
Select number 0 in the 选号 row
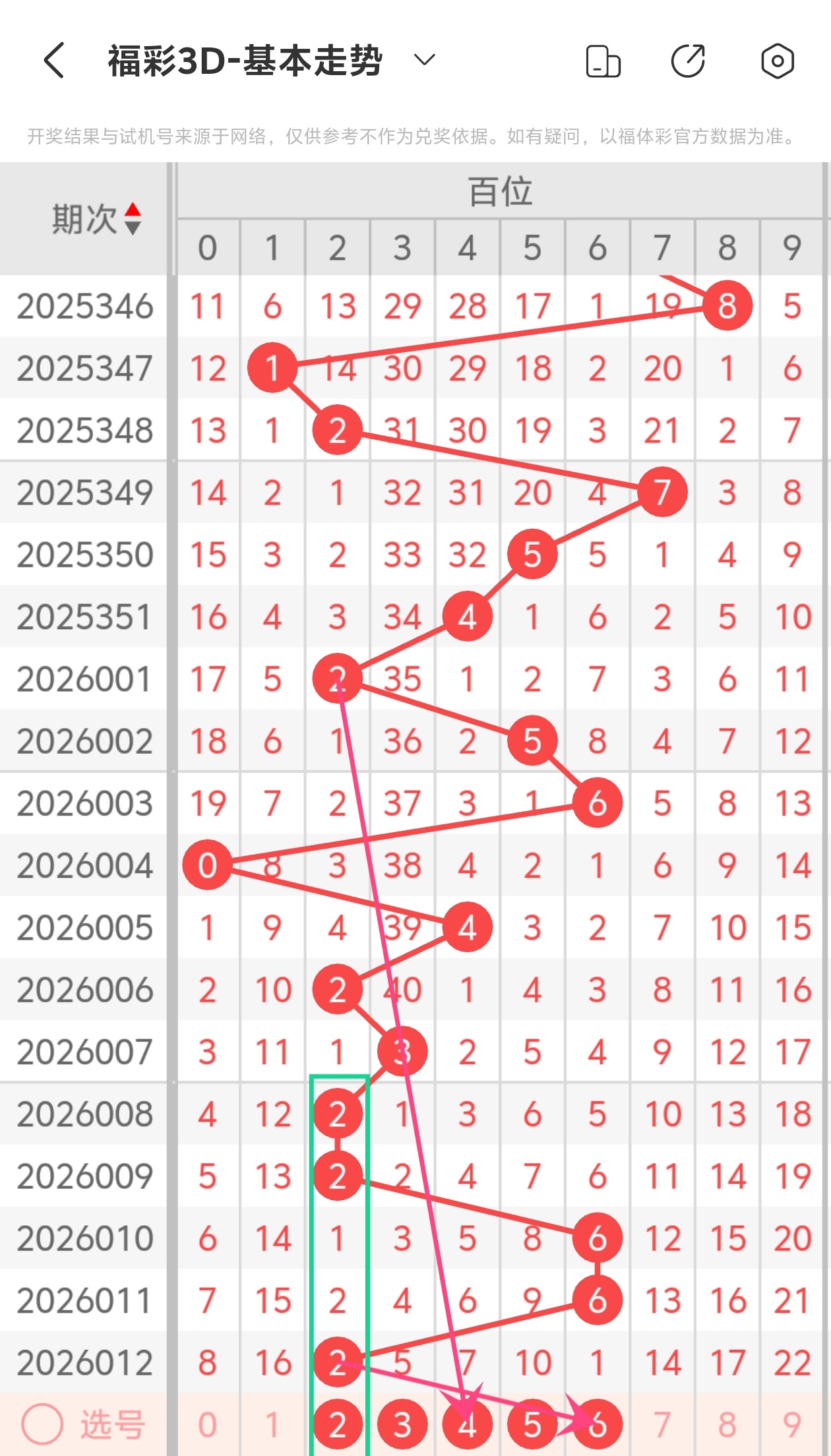point(207,1425)
